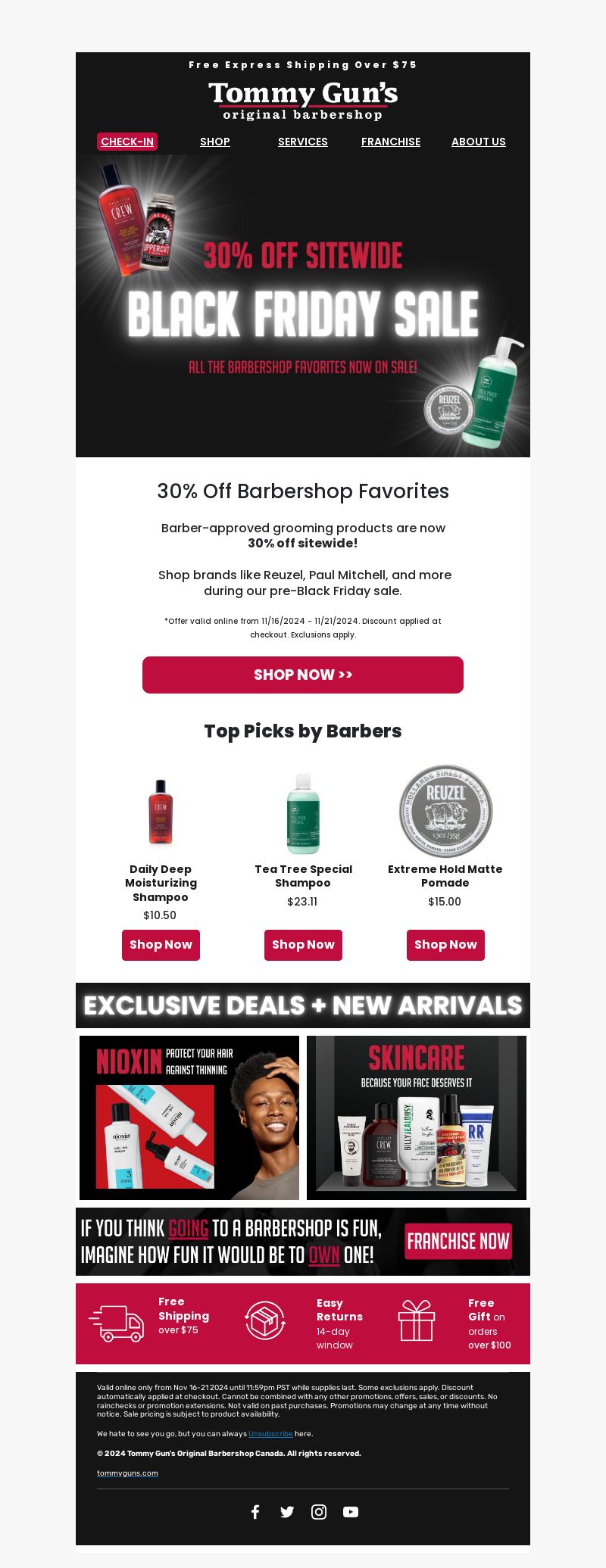Open the tommyguns.com link

click(127, 1473)
